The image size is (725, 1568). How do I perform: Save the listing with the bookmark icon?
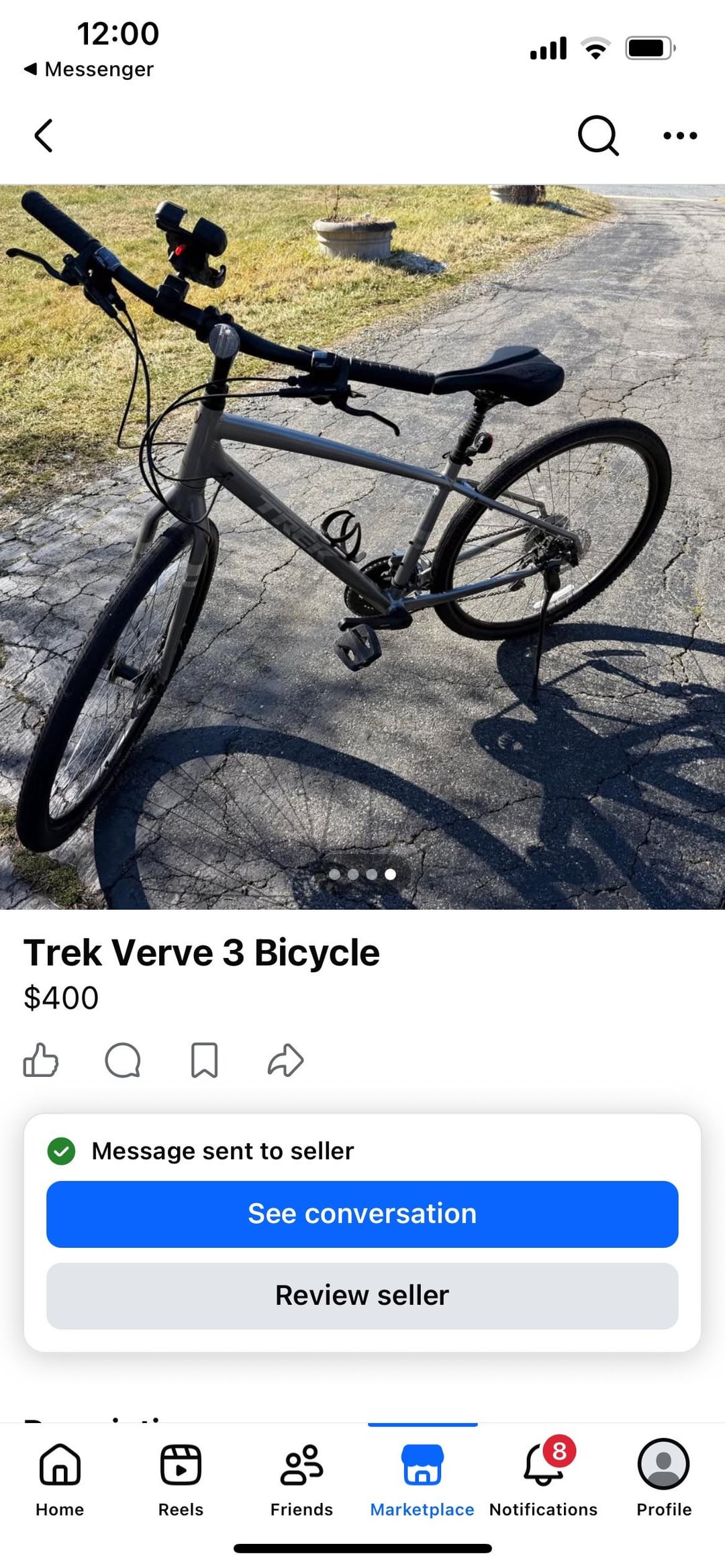pos(204,1061)
